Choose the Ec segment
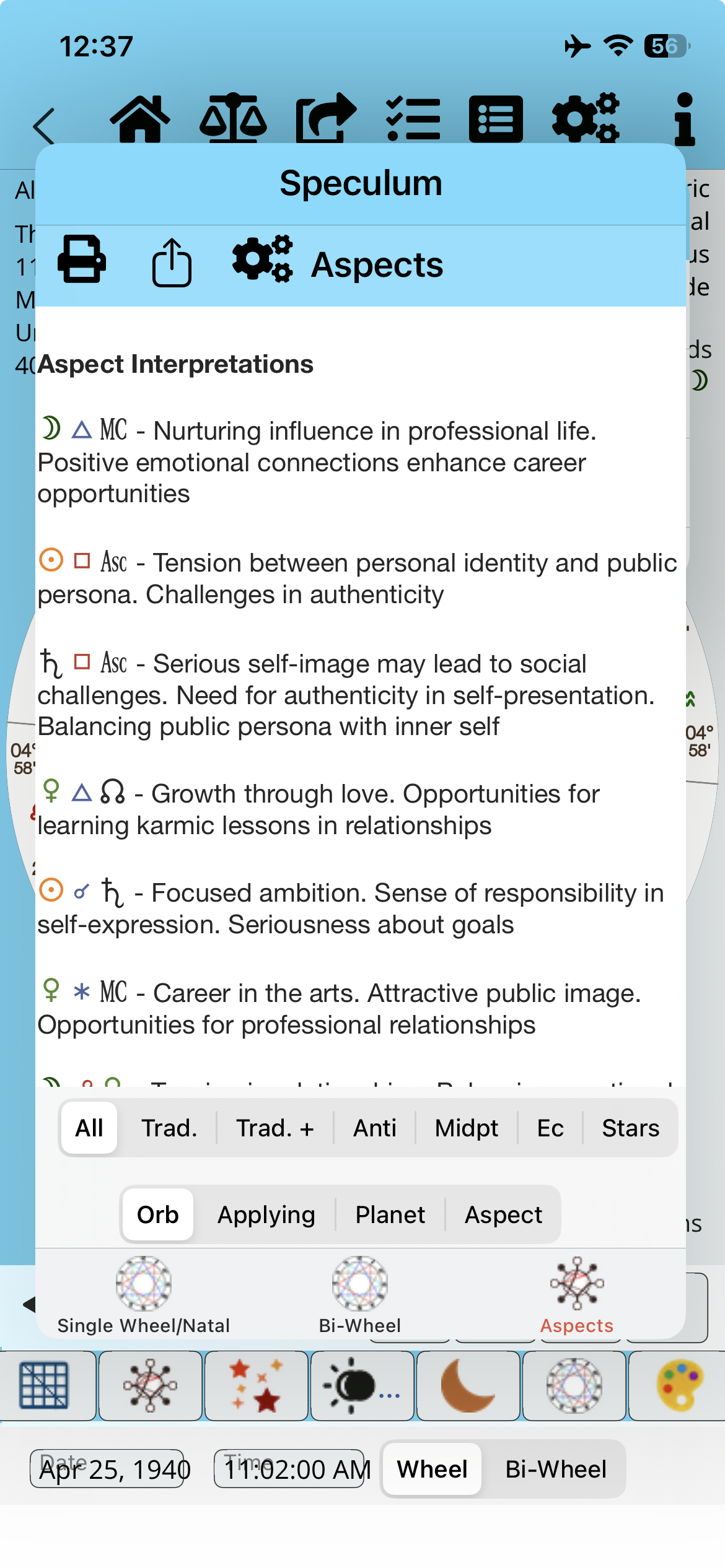Viewport: 725px width, 1568px height. pos(550,1128)
